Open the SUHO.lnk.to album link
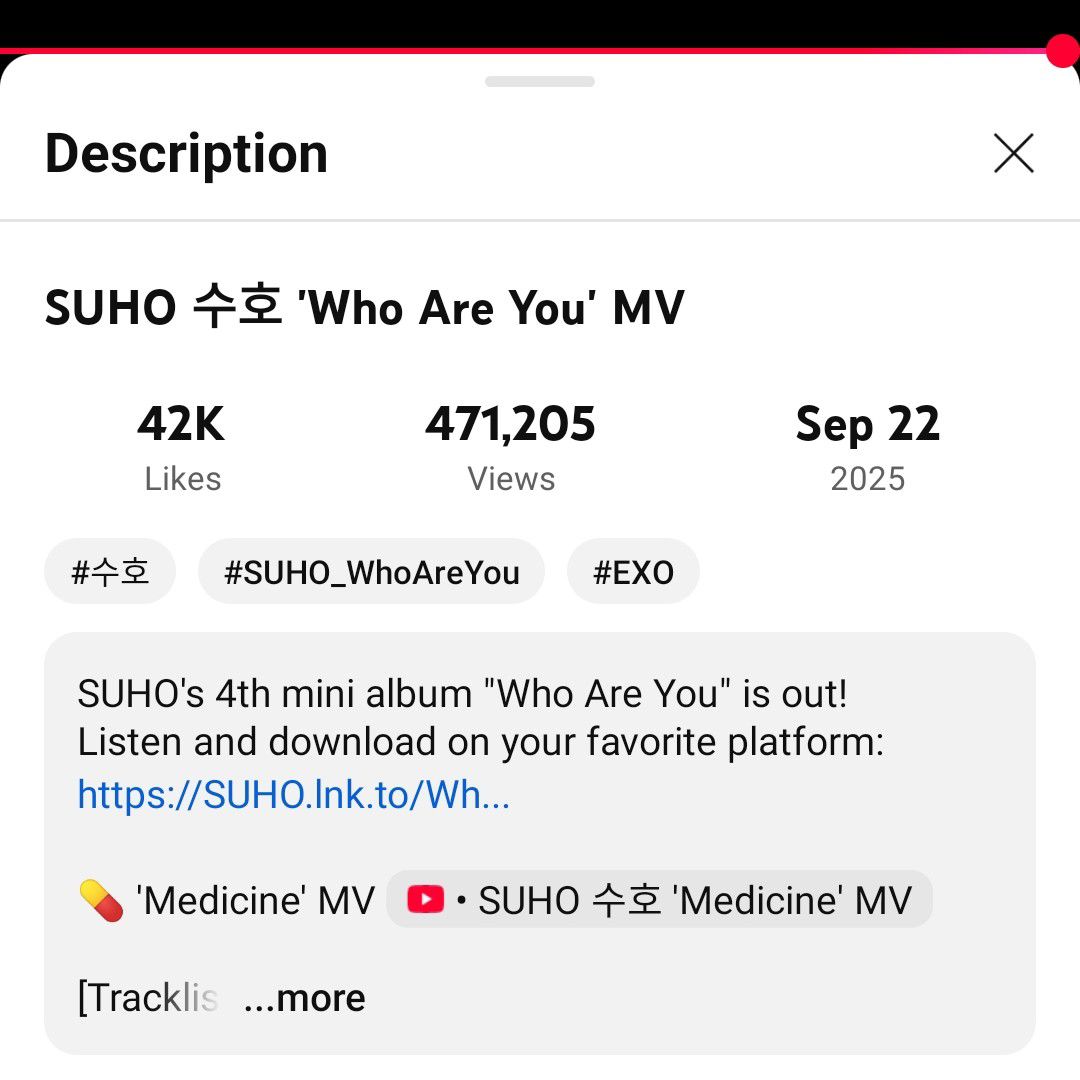The width and height of the screenshot is (1080, 1080). point(294,795)
